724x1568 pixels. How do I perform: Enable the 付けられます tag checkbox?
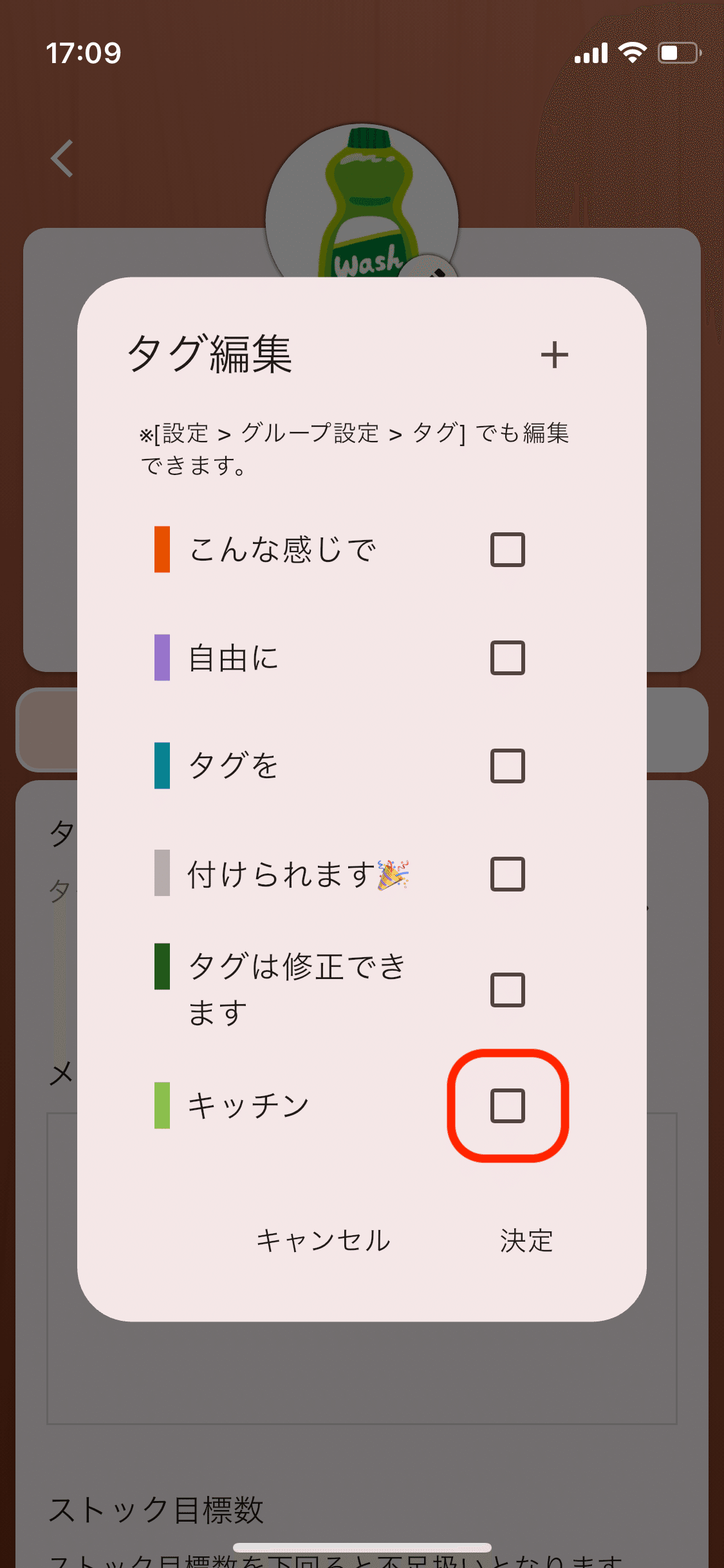click(508, 874)
